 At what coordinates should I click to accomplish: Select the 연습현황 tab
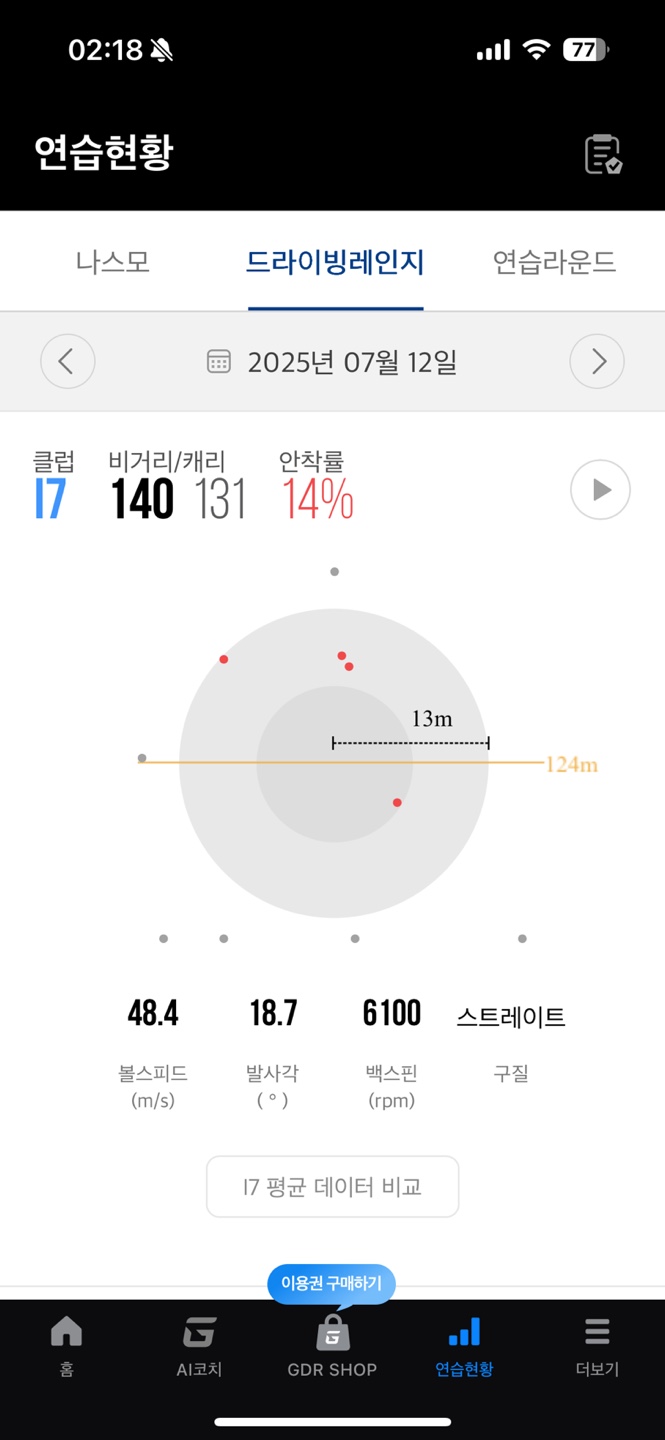[464, 1345]
